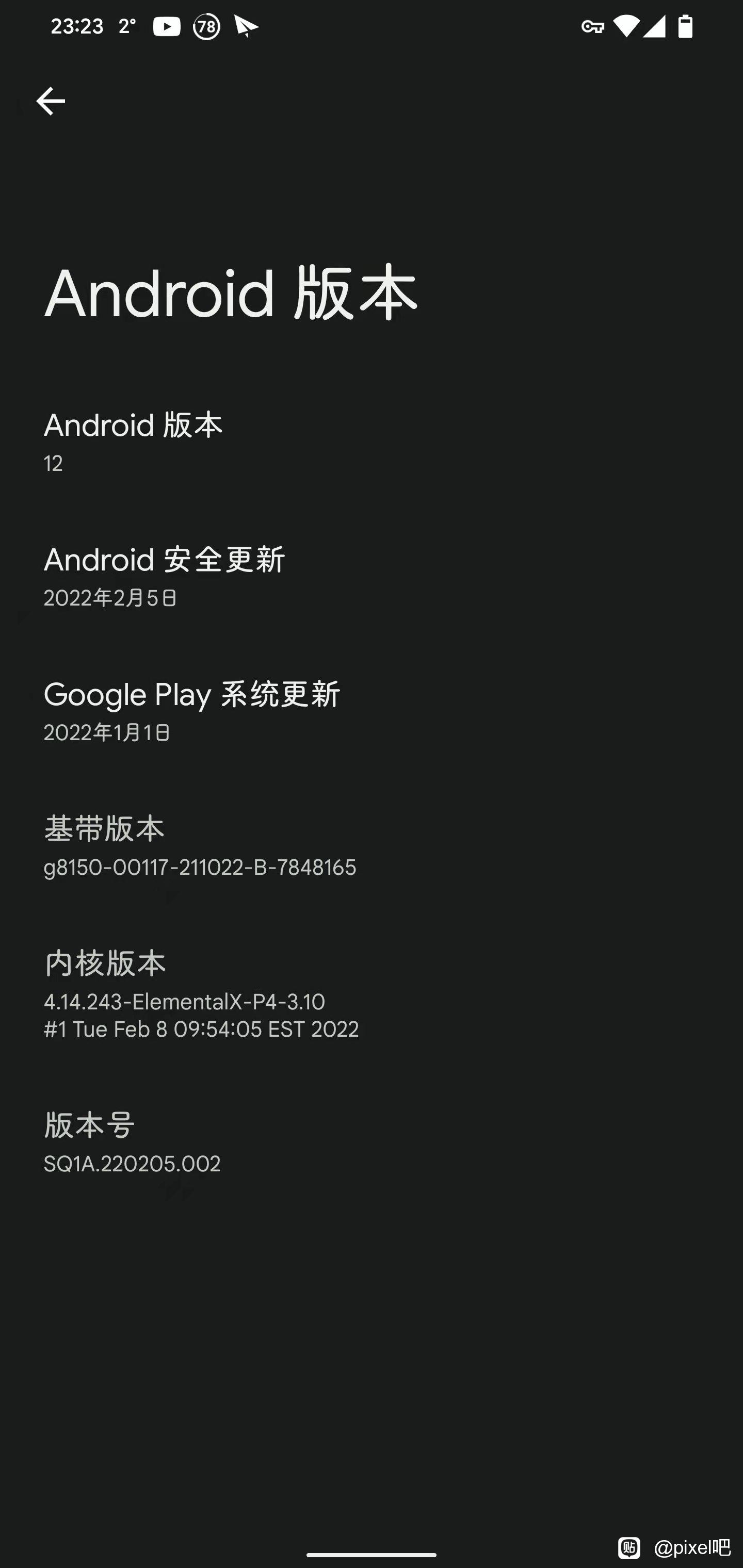
Task: Tap the 版本号 SQ1A.220205.002 row
Action: coord(372,1142)
